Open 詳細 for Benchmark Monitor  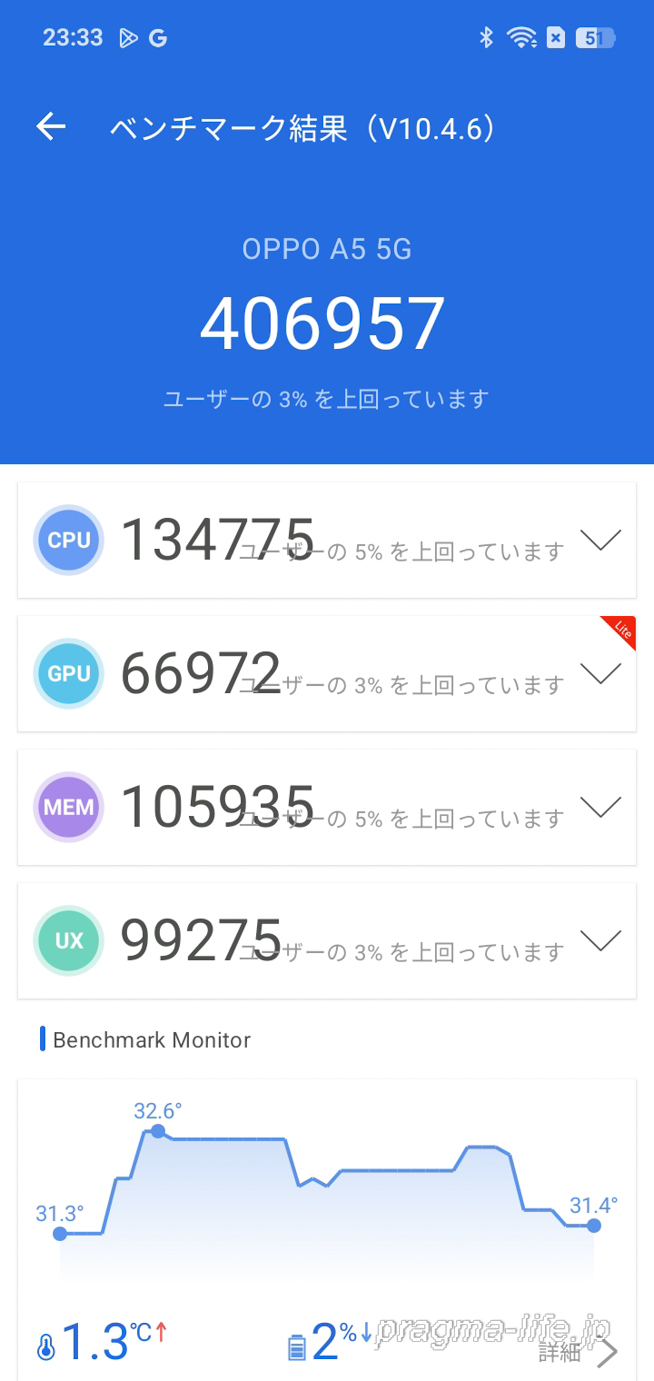pyautogui.click(x=580, y=1353)
